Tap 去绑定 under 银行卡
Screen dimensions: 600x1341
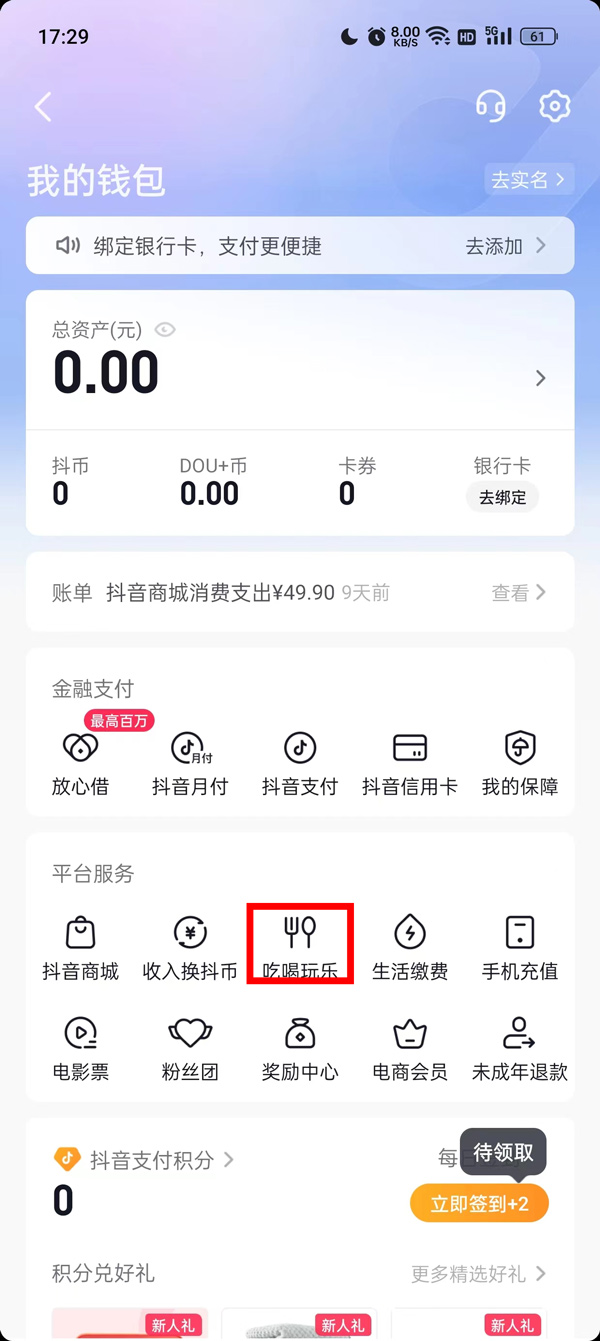(502, 497)
